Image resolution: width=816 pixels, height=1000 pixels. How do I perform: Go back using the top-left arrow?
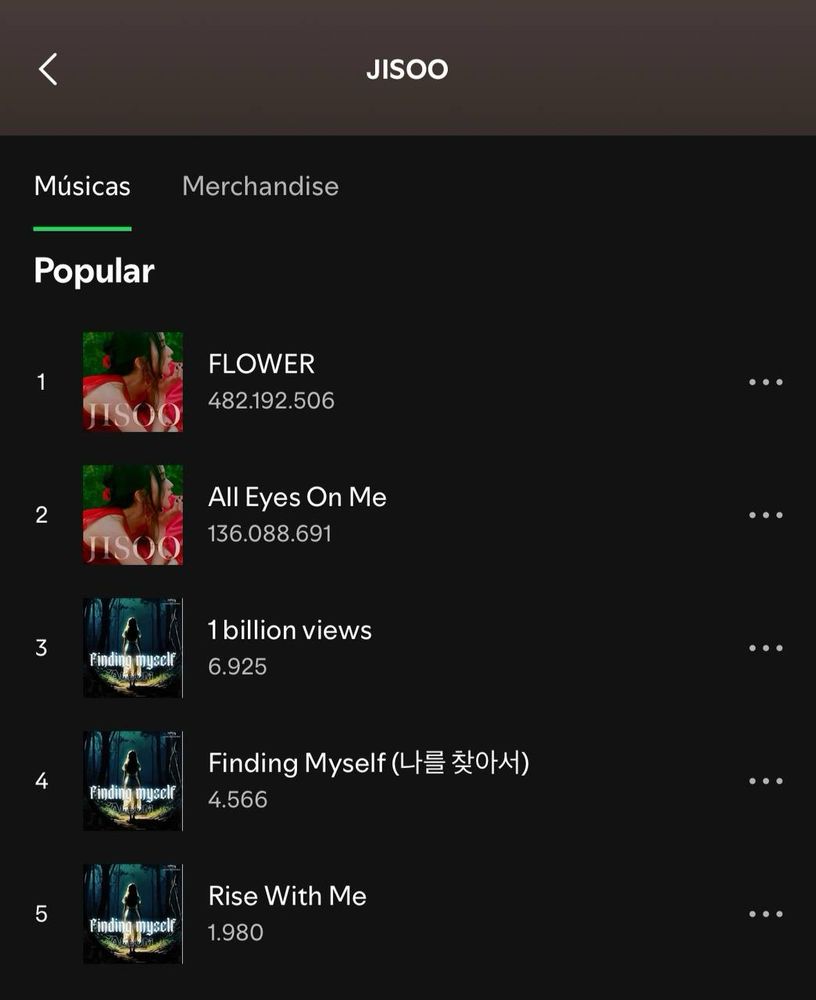tap(48, 69)
